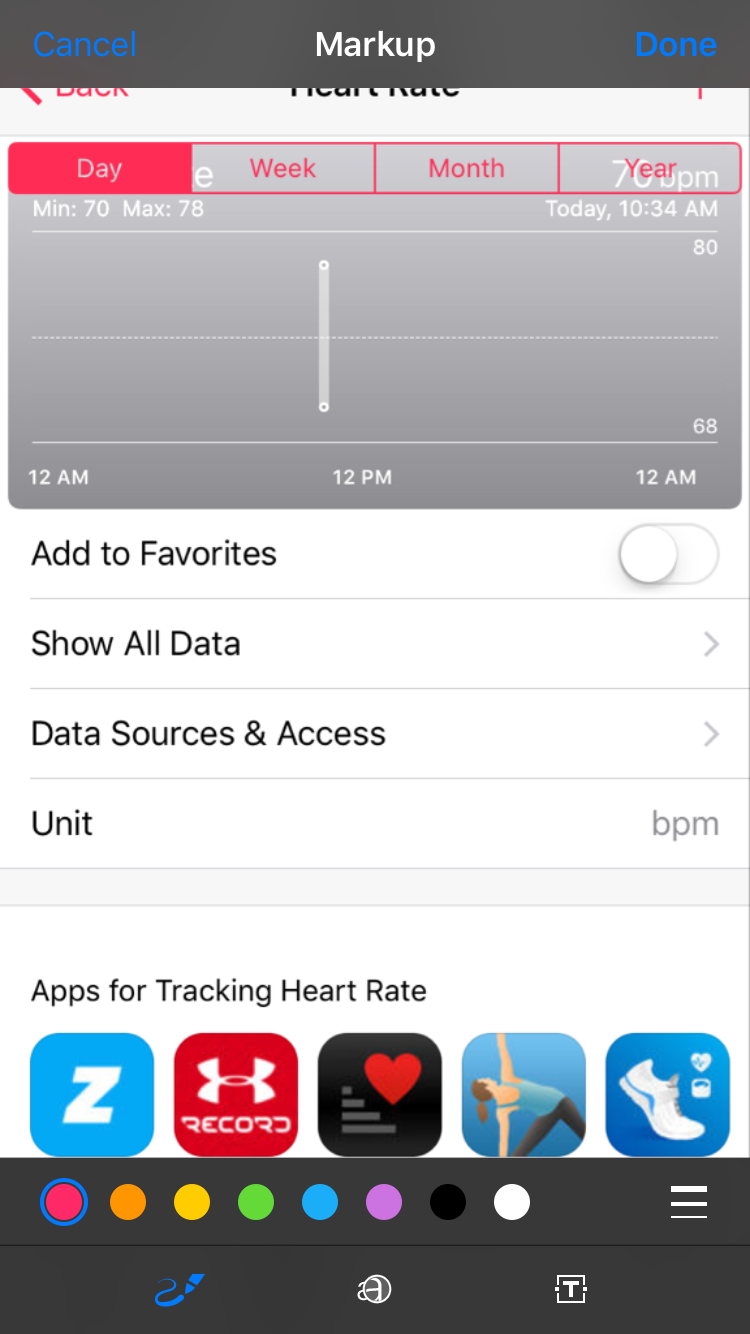Image resolution: width=750 pixels, height=1334 pixels.
Task: Select the red color swatch
Action: pyautogui.click(x=64, y=1202)
